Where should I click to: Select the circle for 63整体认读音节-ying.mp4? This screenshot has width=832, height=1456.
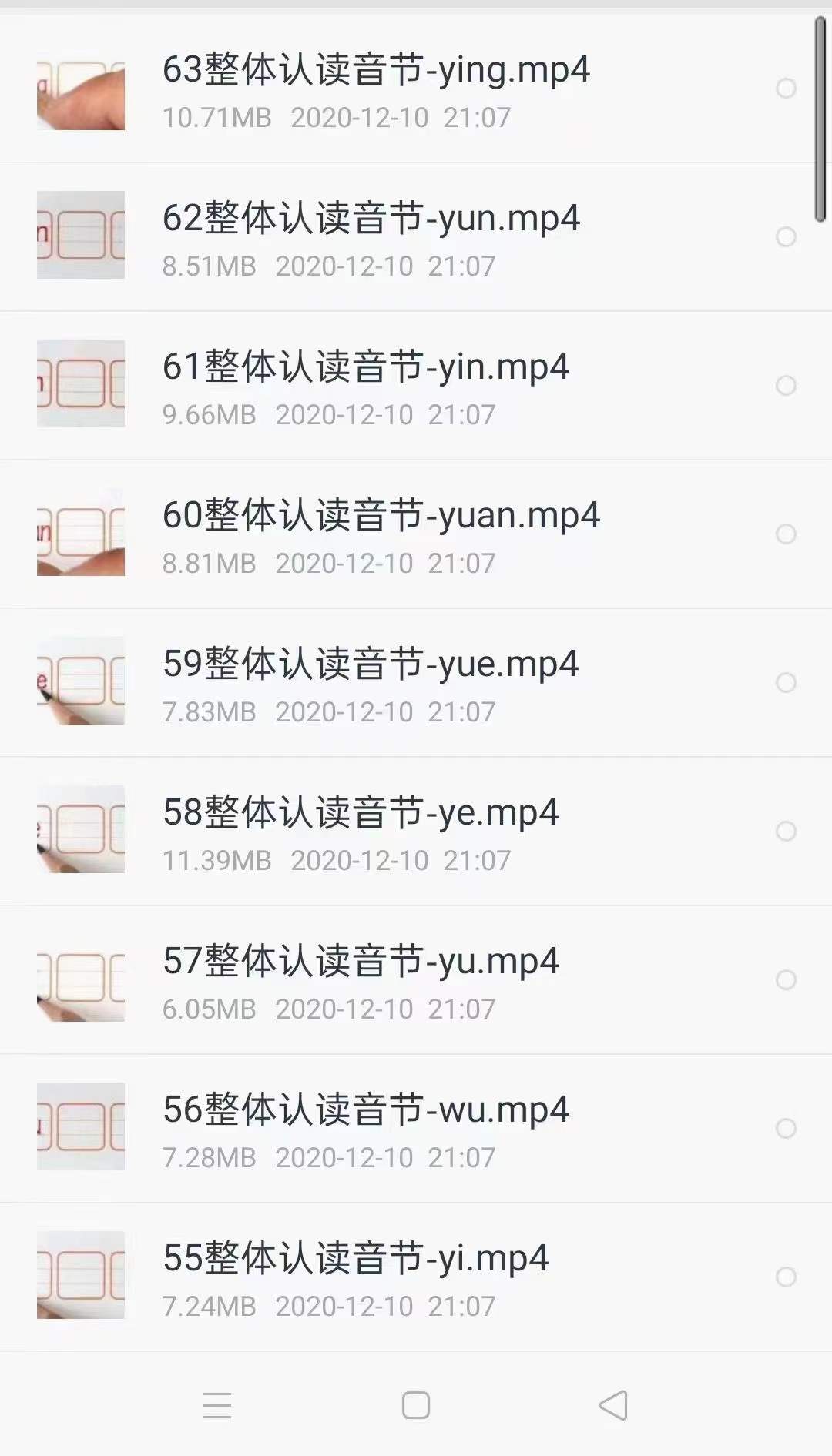coord(786,89)
